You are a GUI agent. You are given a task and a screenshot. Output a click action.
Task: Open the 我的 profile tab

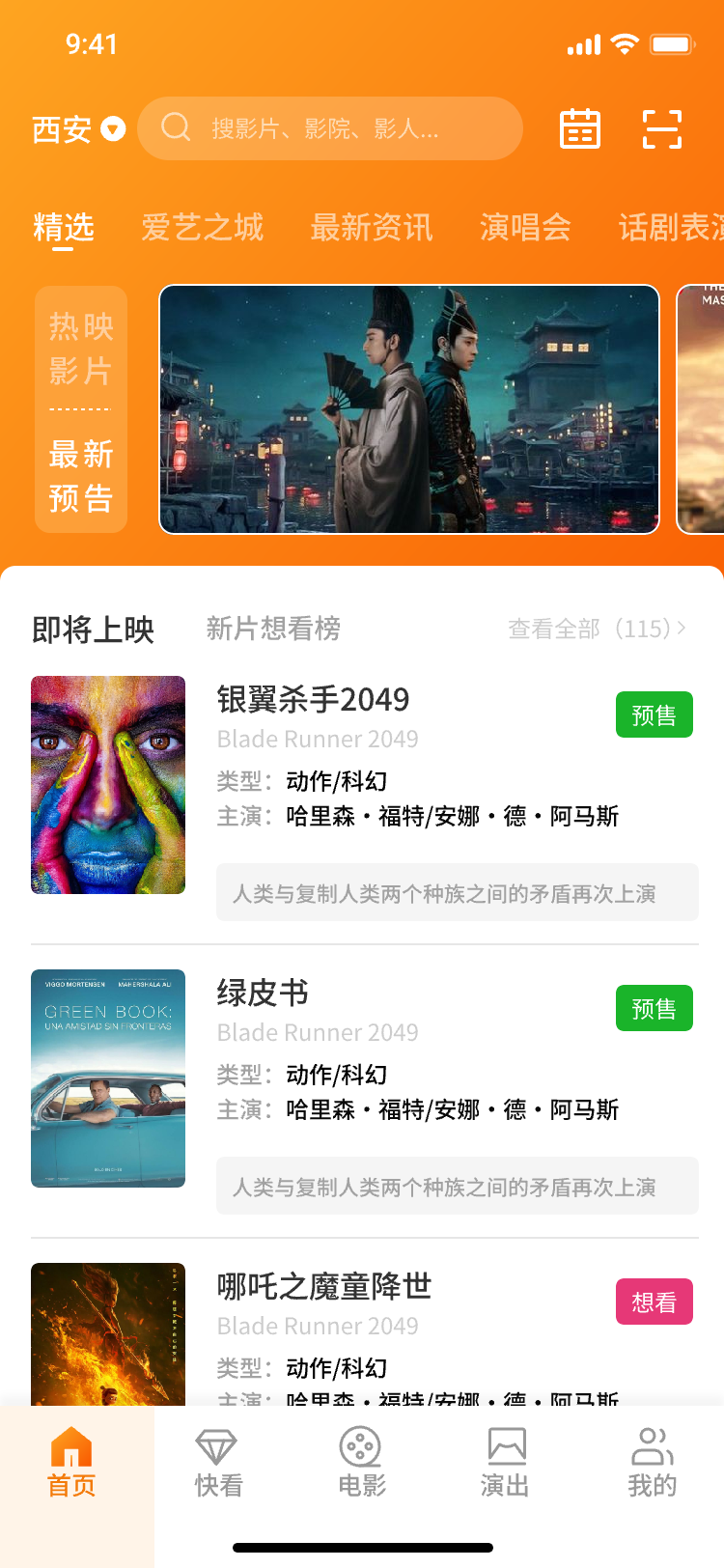click(x=652, y=1463)
